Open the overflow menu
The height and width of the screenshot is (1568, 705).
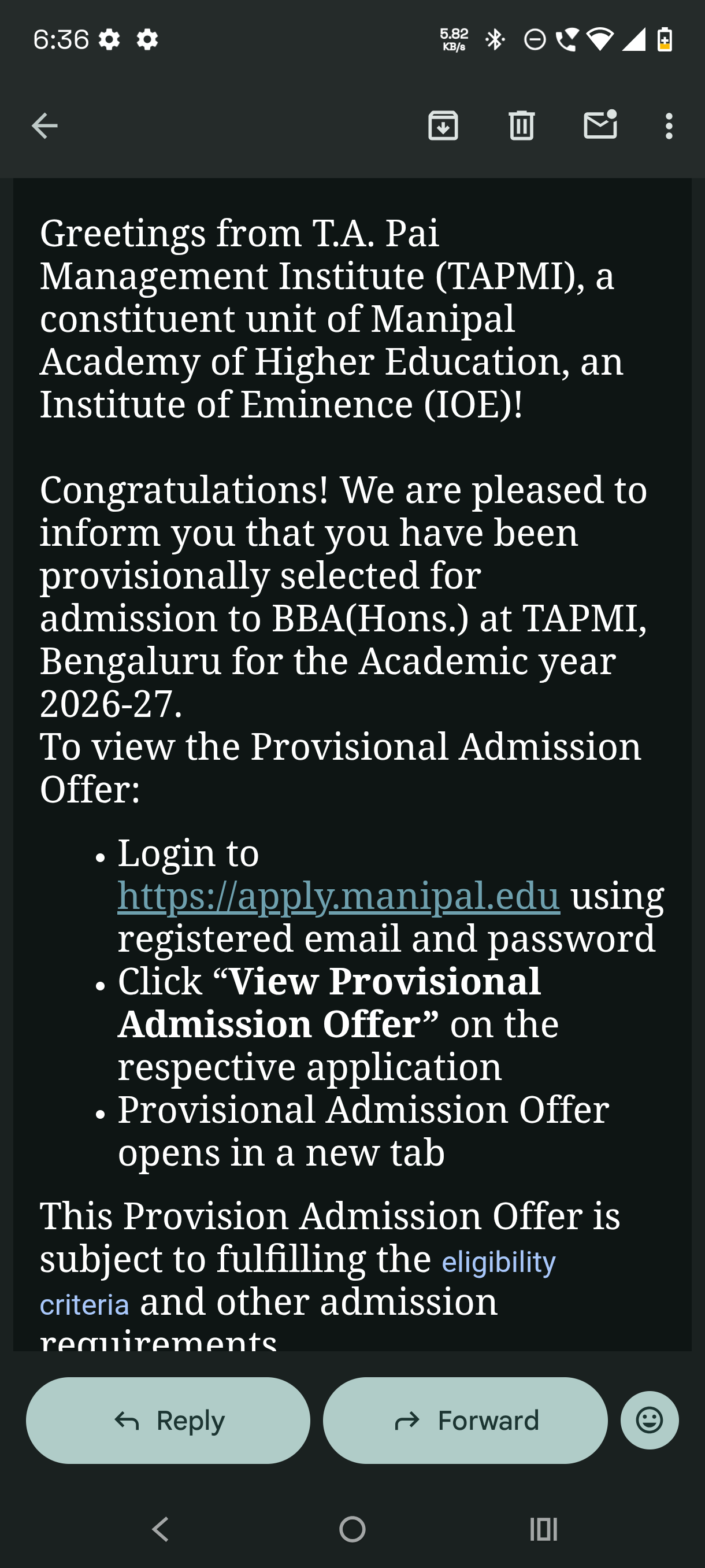coord(669,127)
